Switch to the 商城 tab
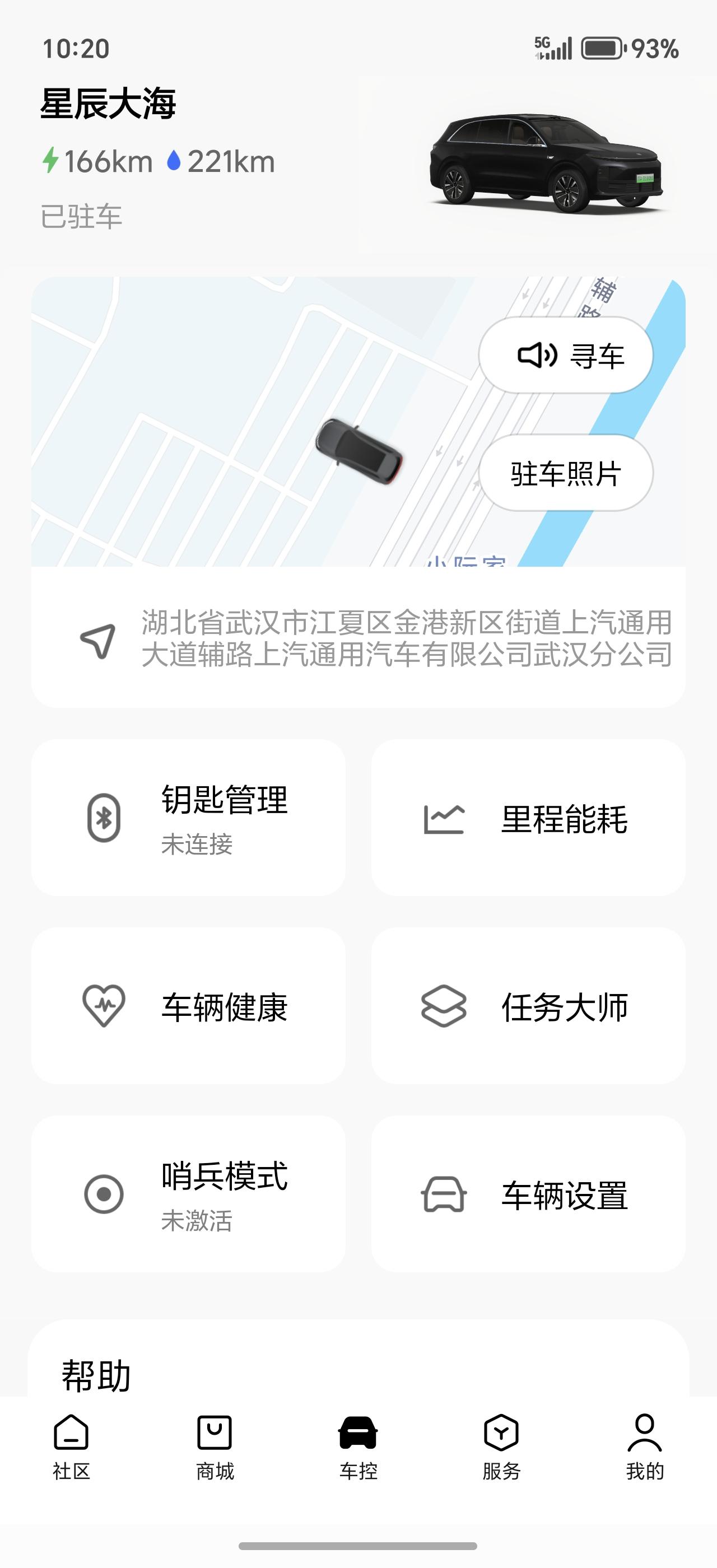Viewport: 717px width, 1568px height. point(215,1448)
